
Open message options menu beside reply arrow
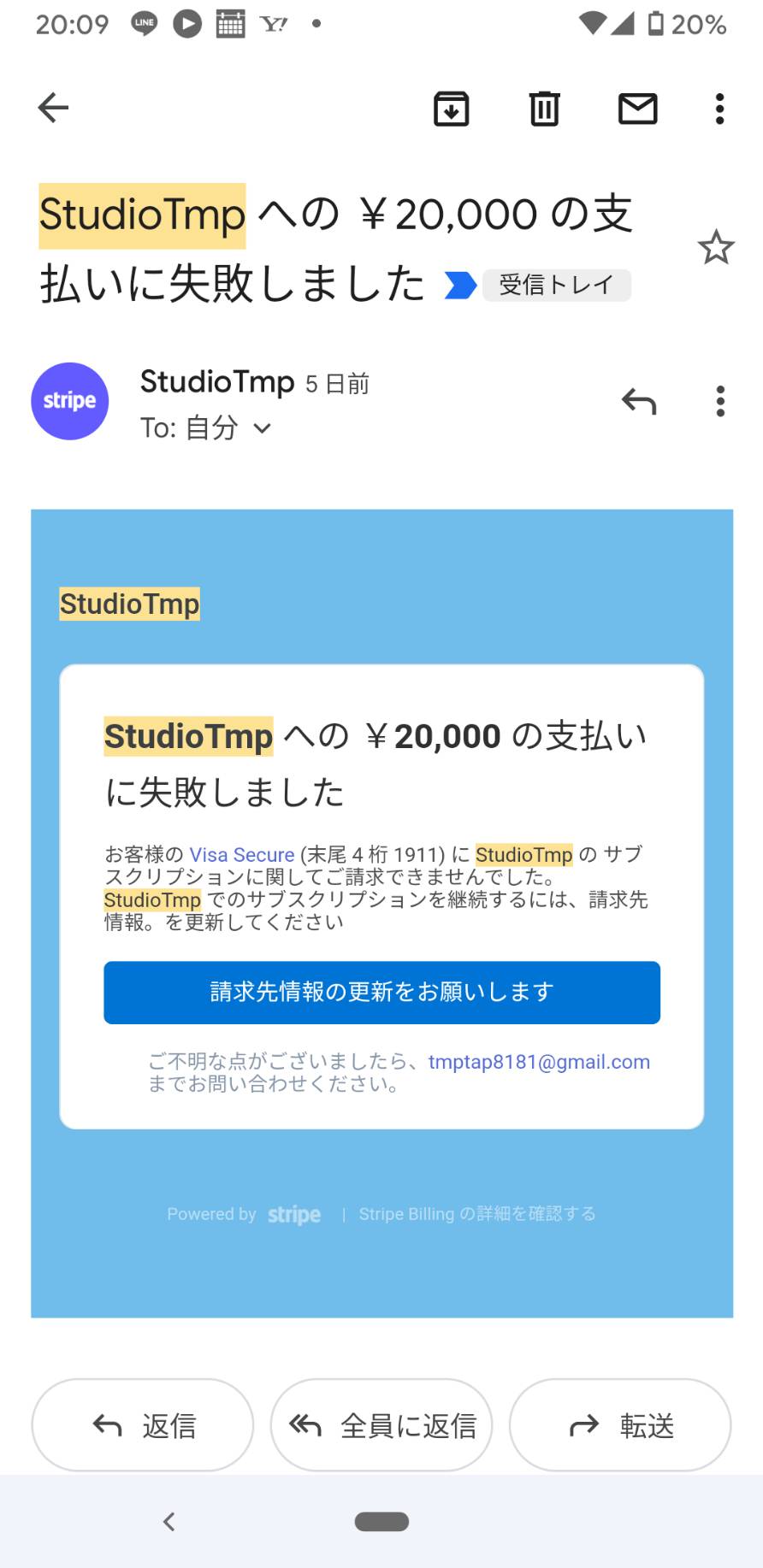click(720, 401)
